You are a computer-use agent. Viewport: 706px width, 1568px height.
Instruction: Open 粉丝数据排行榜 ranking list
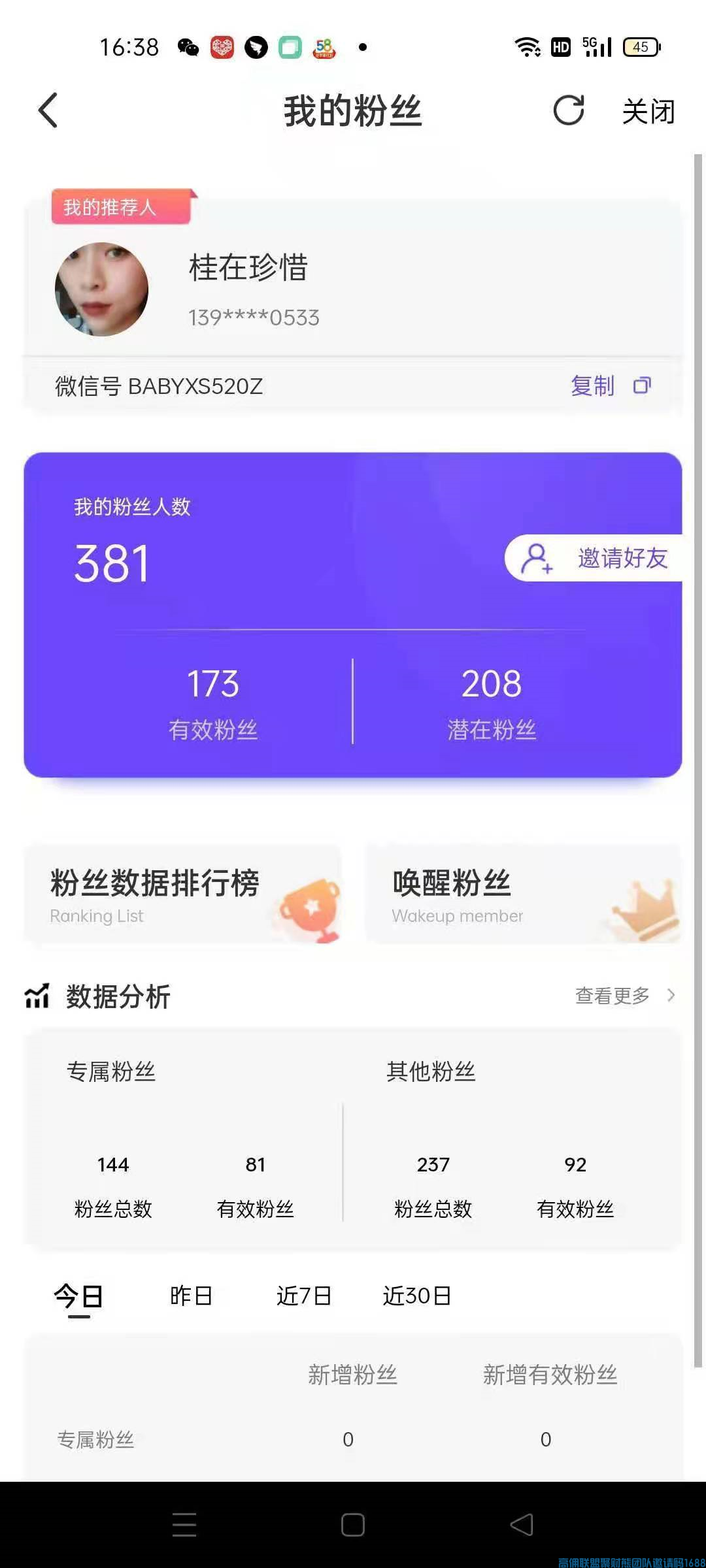(183, 894)
